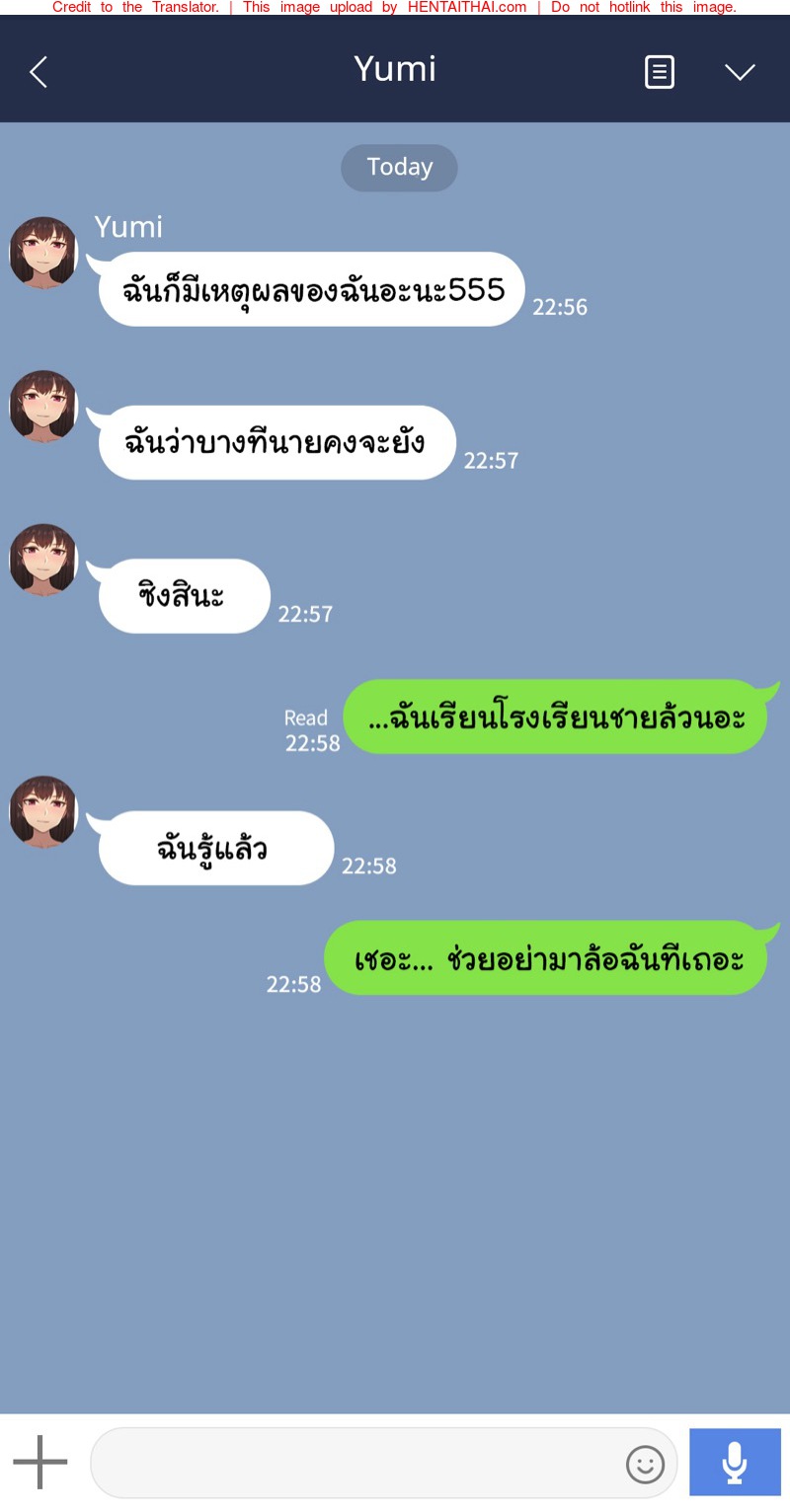Open the notes icon in the header
Image resolution: width=790 pixels, height=1512 pixels.
pyautogui.click(x=659, y=72)
